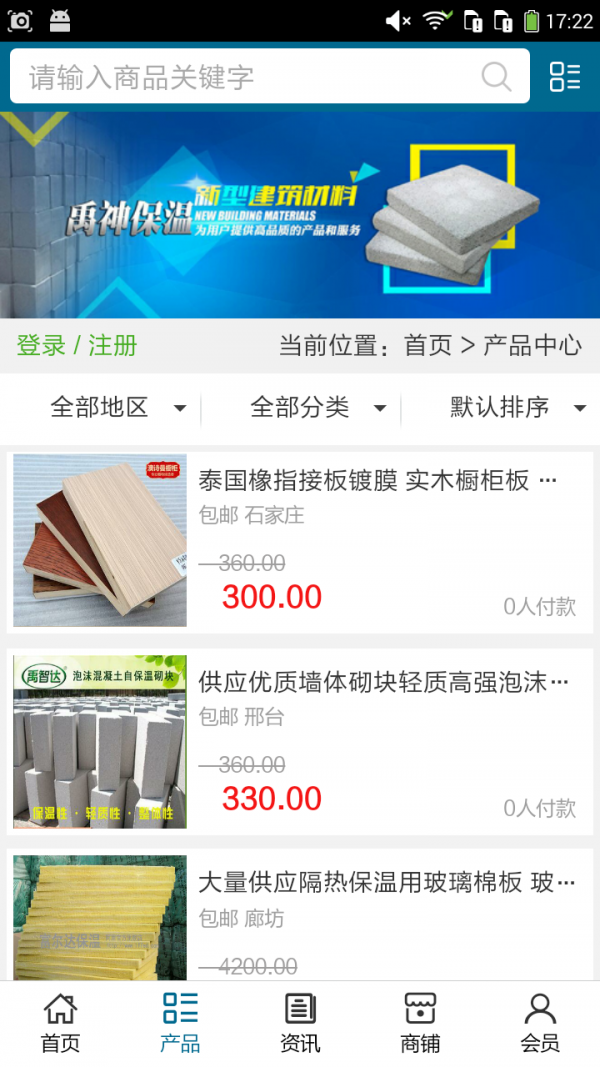Go to the 商铺 tab

click(x=420, y=1023)
